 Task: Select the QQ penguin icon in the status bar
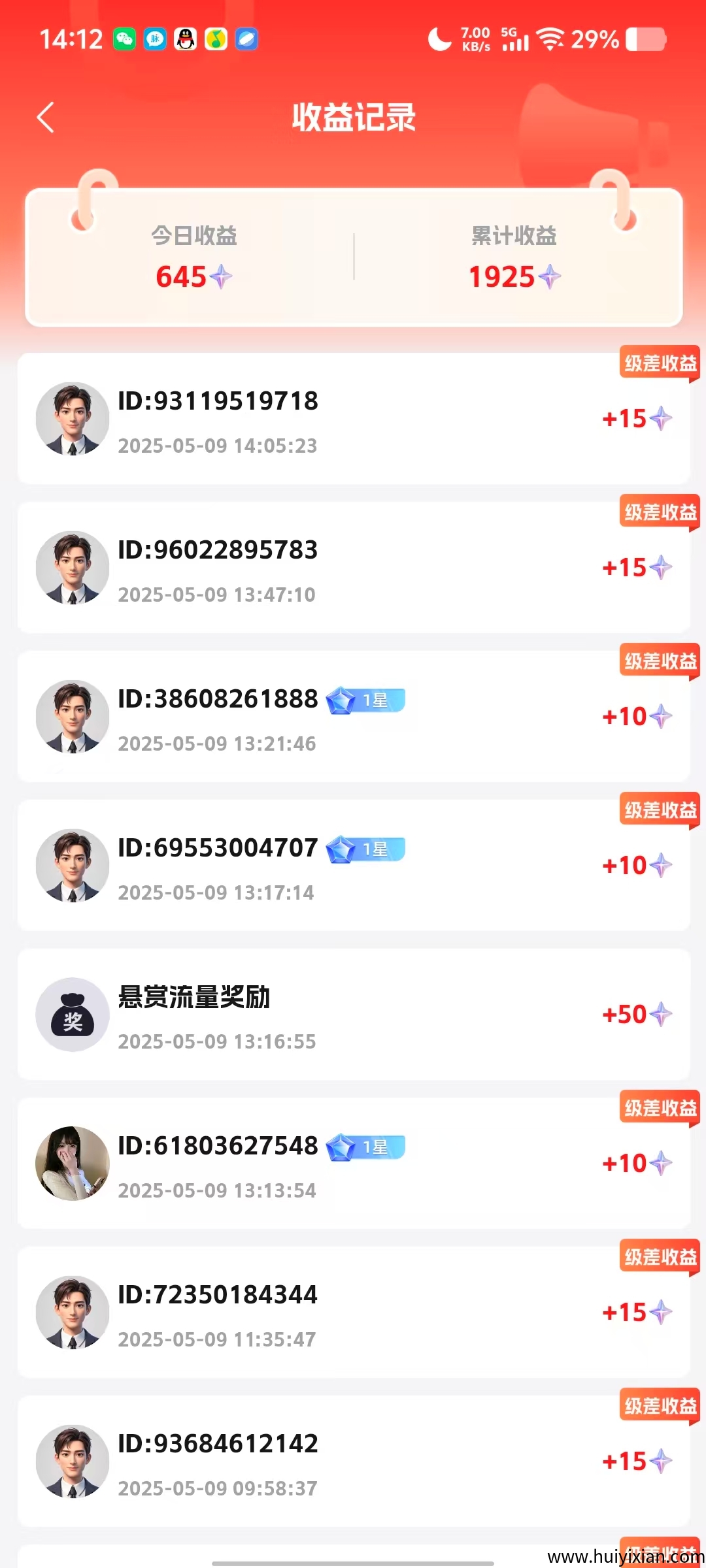(185, 39)
